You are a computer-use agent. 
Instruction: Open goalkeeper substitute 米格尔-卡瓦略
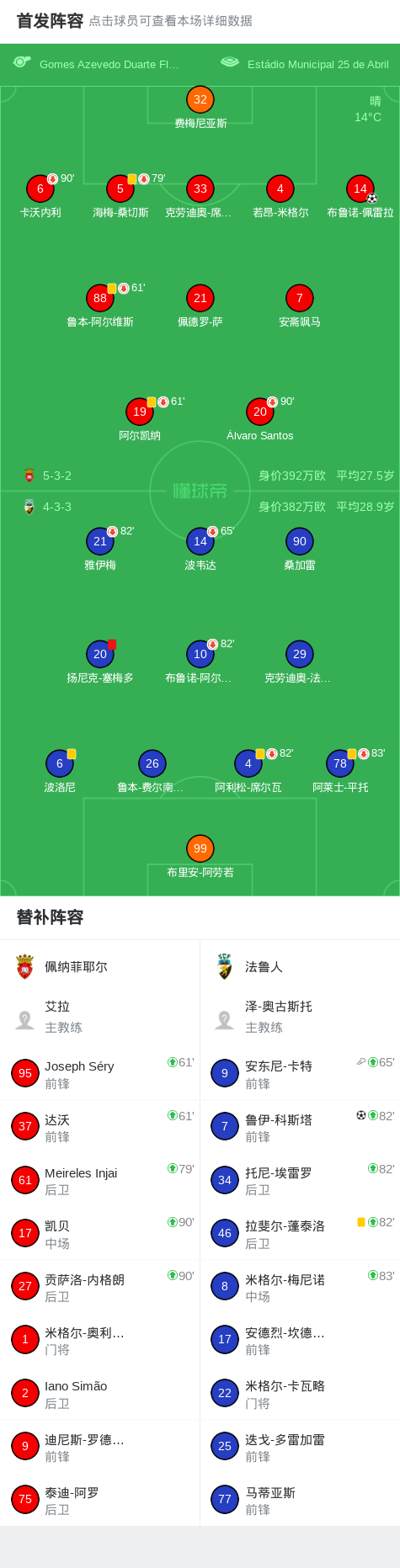tap(300, 1393)
